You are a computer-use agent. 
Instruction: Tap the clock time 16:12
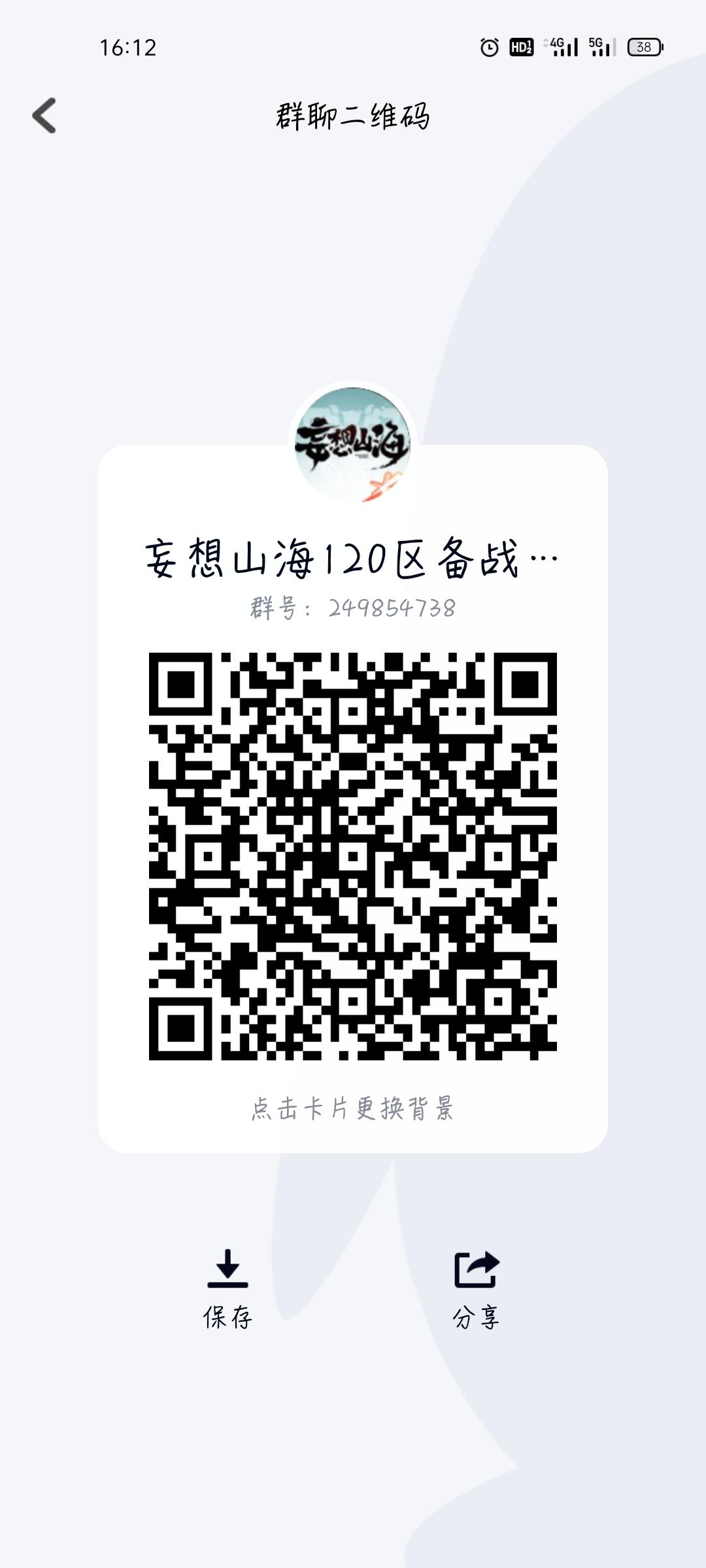click(128, 46)
